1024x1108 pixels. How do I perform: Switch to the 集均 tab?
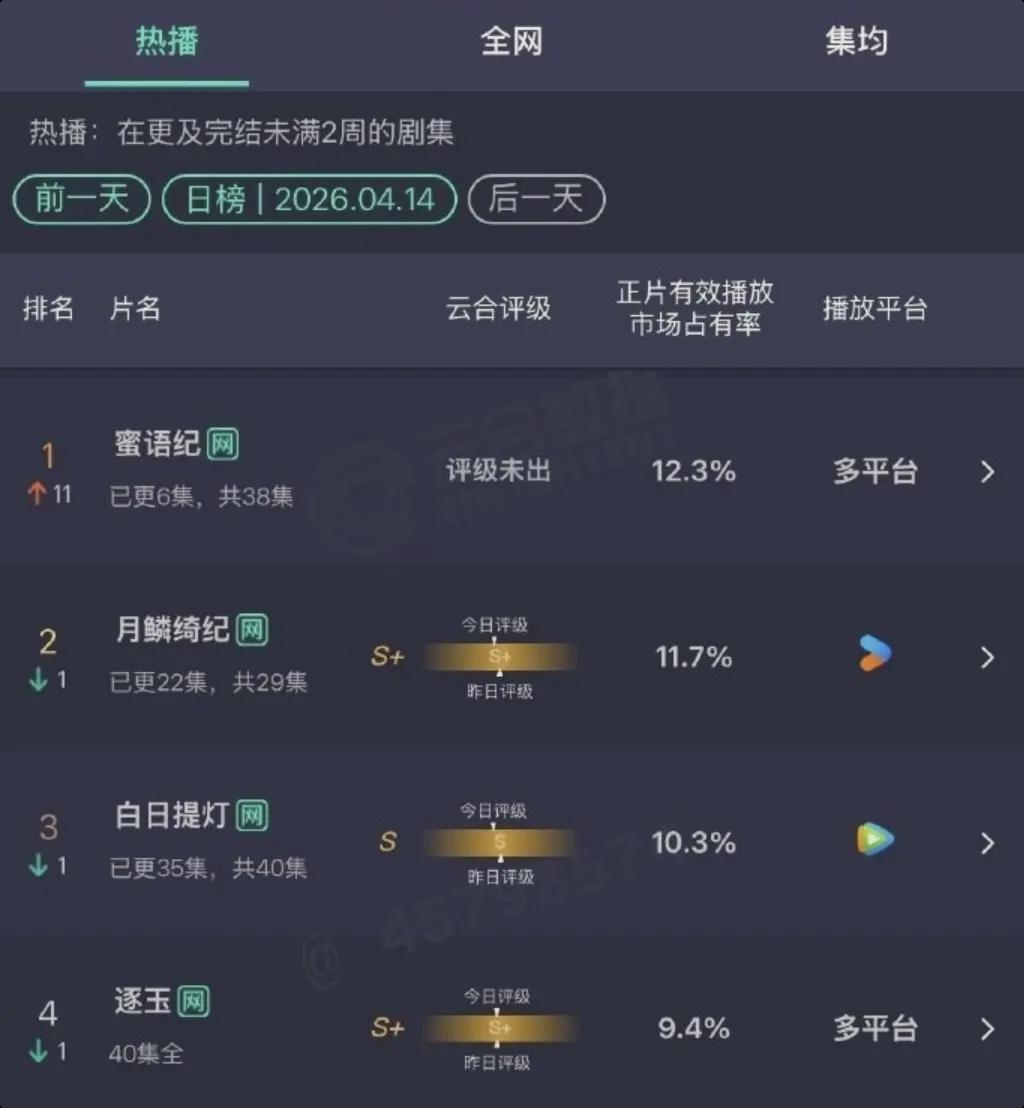tap(856, 42)
